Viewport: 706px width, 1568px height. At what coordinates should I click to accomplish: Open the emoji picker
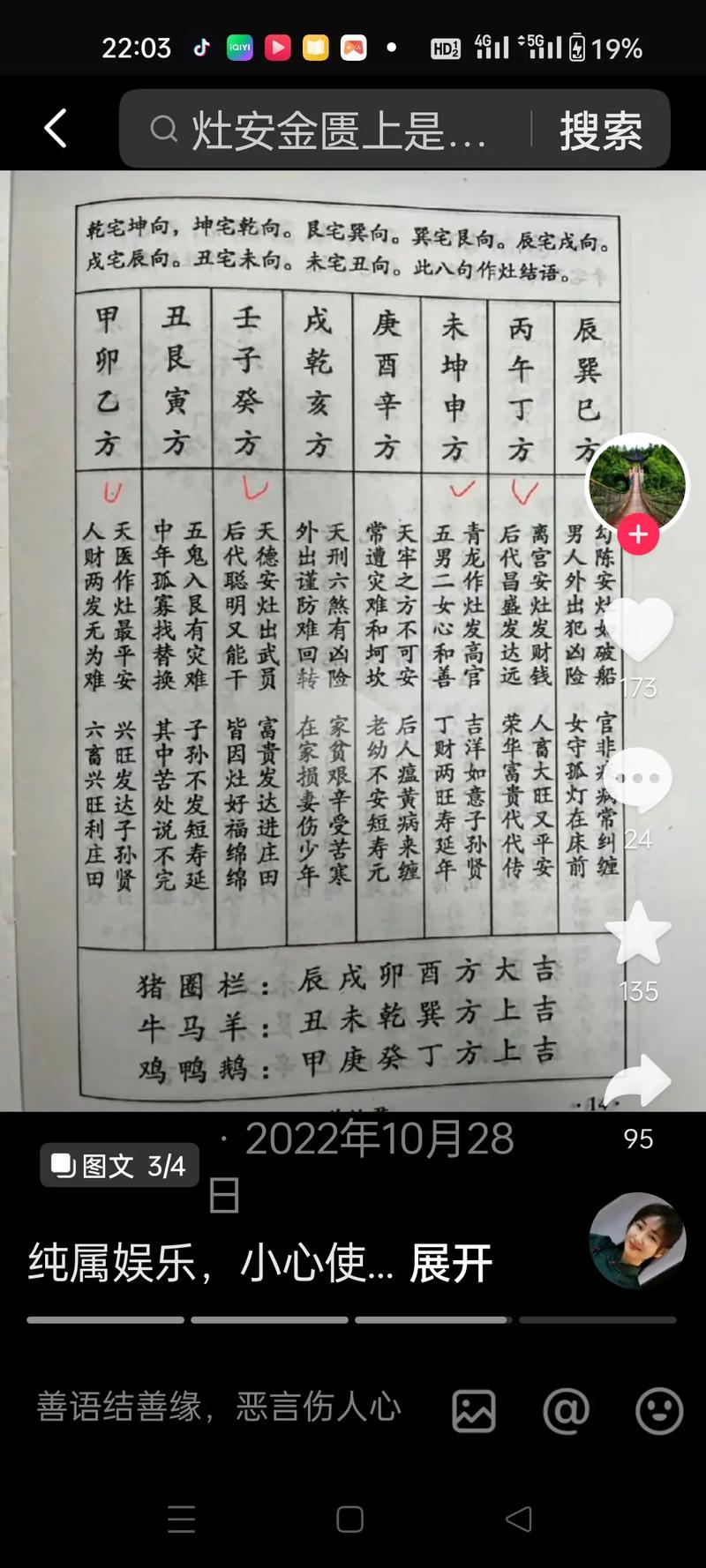point(658,1410)
